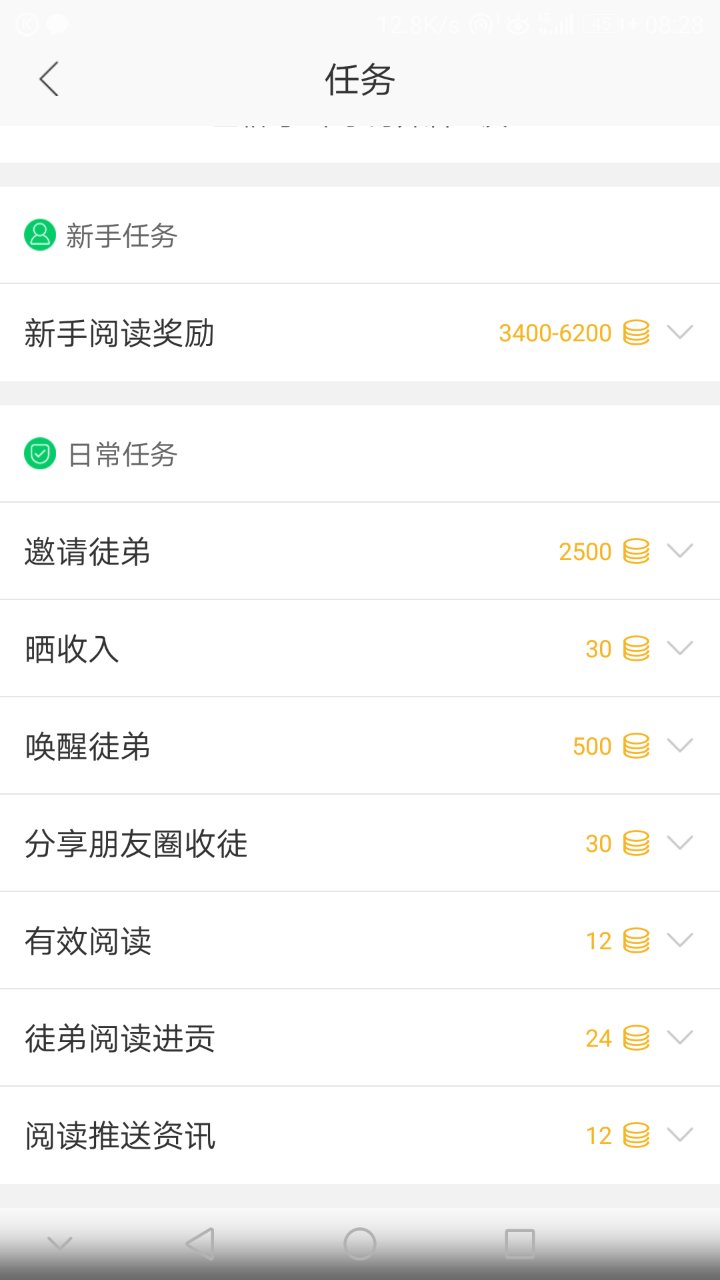Image resolution: width=720 pixels, height=1280 pixels.
Task: Tap the back triangle in the navigation bar
Action: 200,1242
